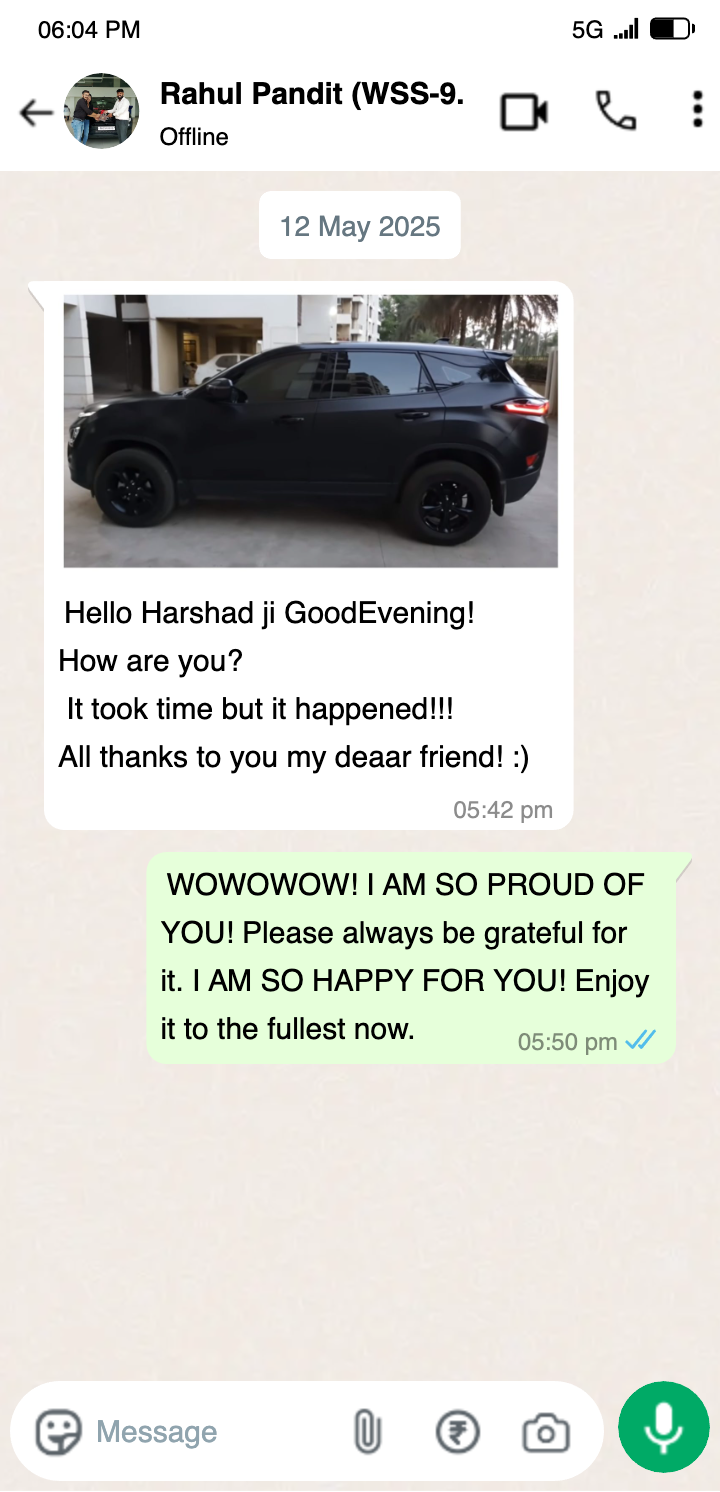Start a video call with Rahul Pandit
This screenshot has height=1492, width=720.
(524, 112)
